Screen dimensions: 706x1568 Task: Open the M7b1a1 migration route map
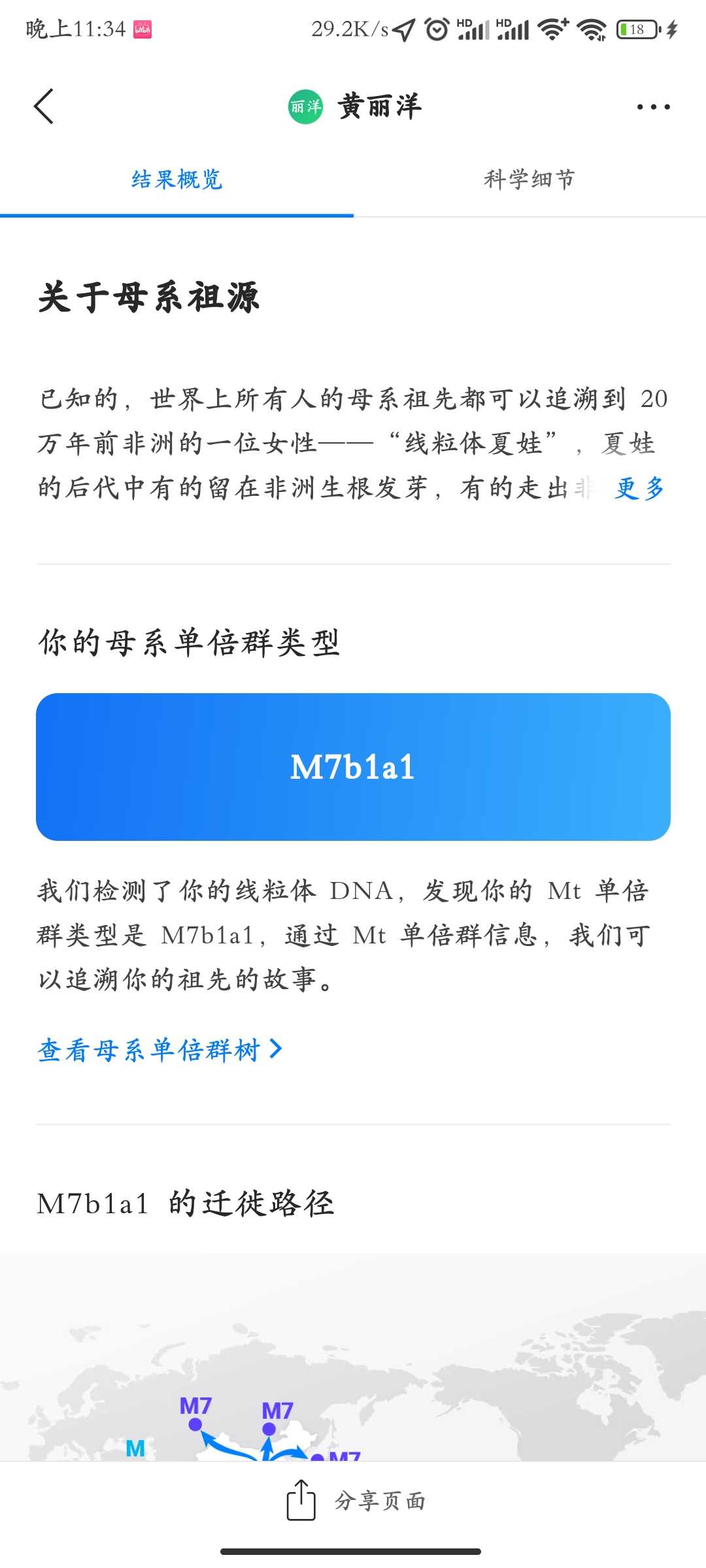coord(353,1357)
